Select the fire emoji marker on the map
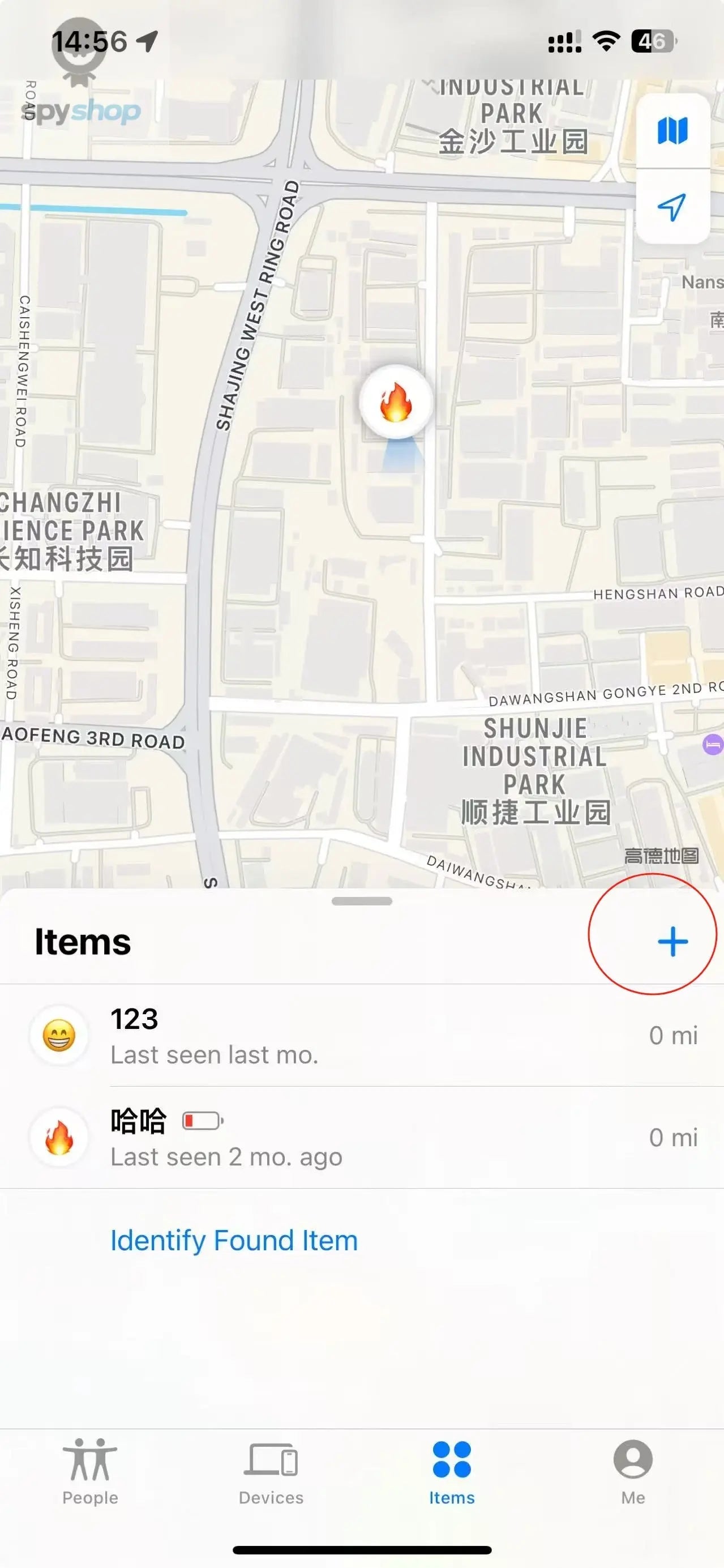The image size is (724, 1568). pyautogui.click(x=396, y=401)
